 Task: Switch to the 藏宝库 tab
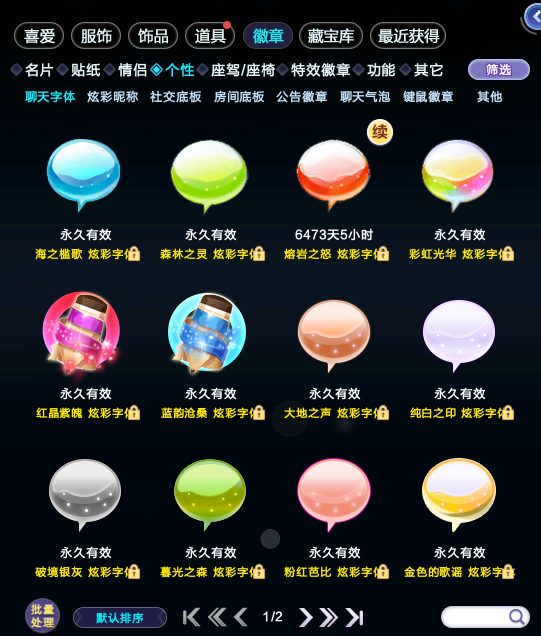331,36
